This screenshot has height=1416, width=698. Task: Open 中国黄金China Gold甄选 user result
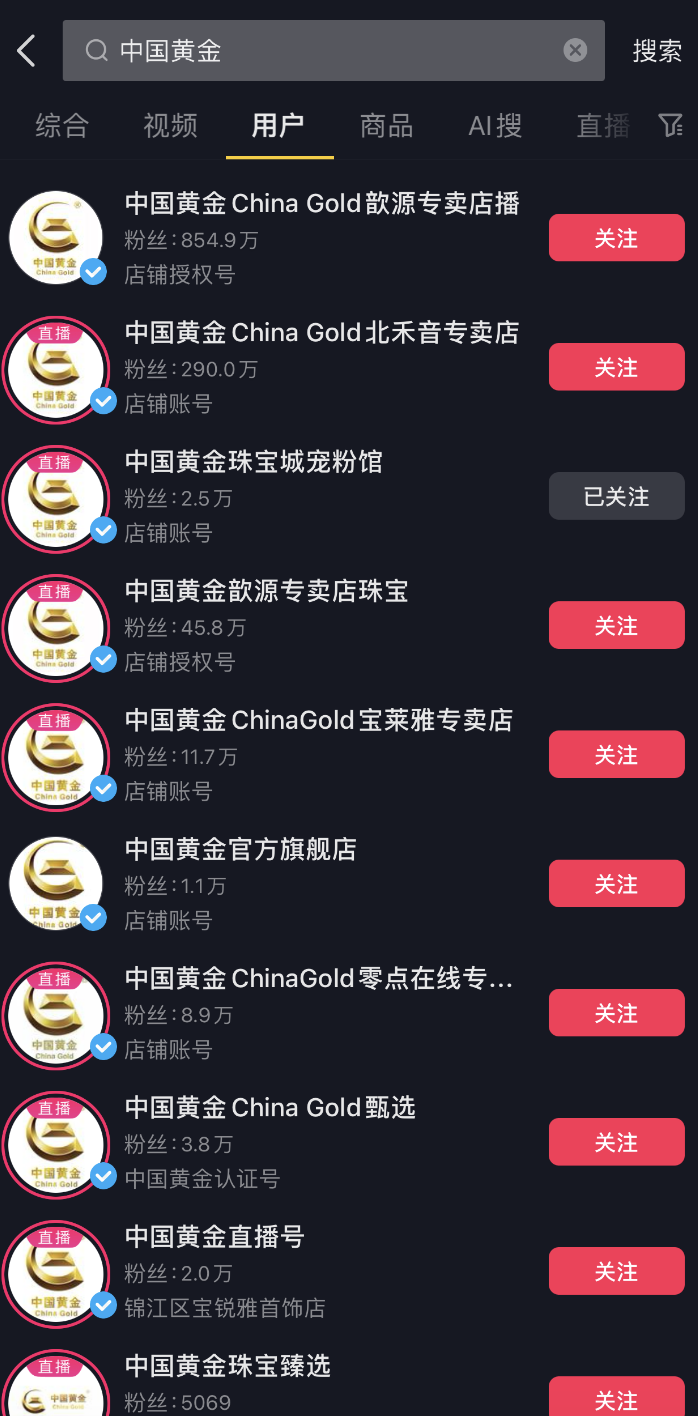(349, 1141)
